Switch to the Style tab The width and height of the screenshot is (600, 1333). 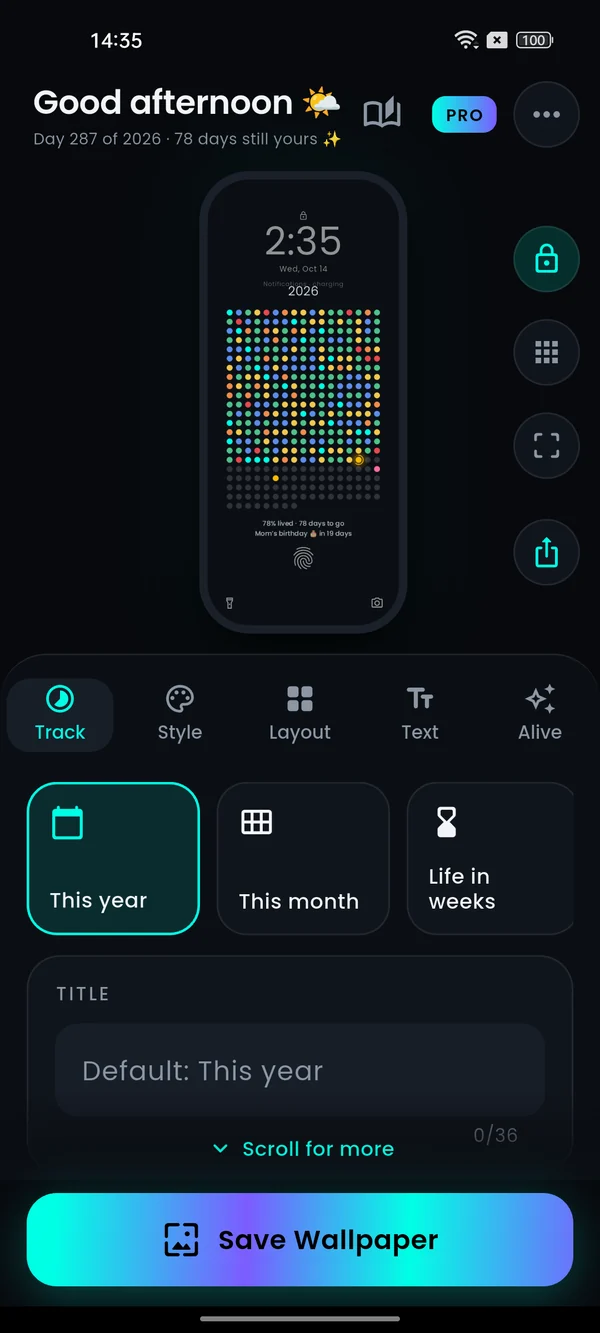pyautogui.click(x=180, y=715)
